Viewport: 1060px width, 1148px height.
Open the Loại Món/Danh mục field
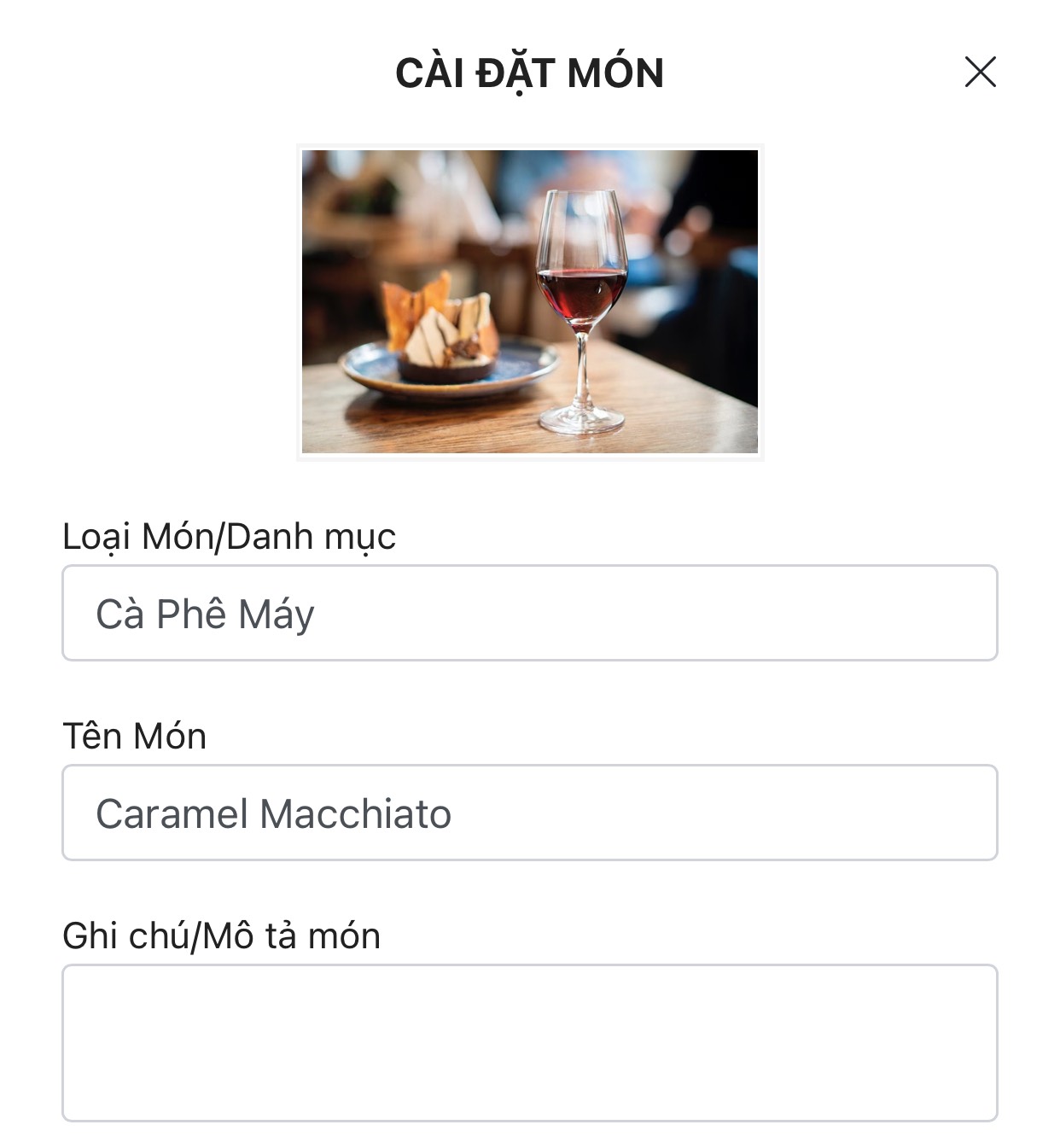coord(529,613)
